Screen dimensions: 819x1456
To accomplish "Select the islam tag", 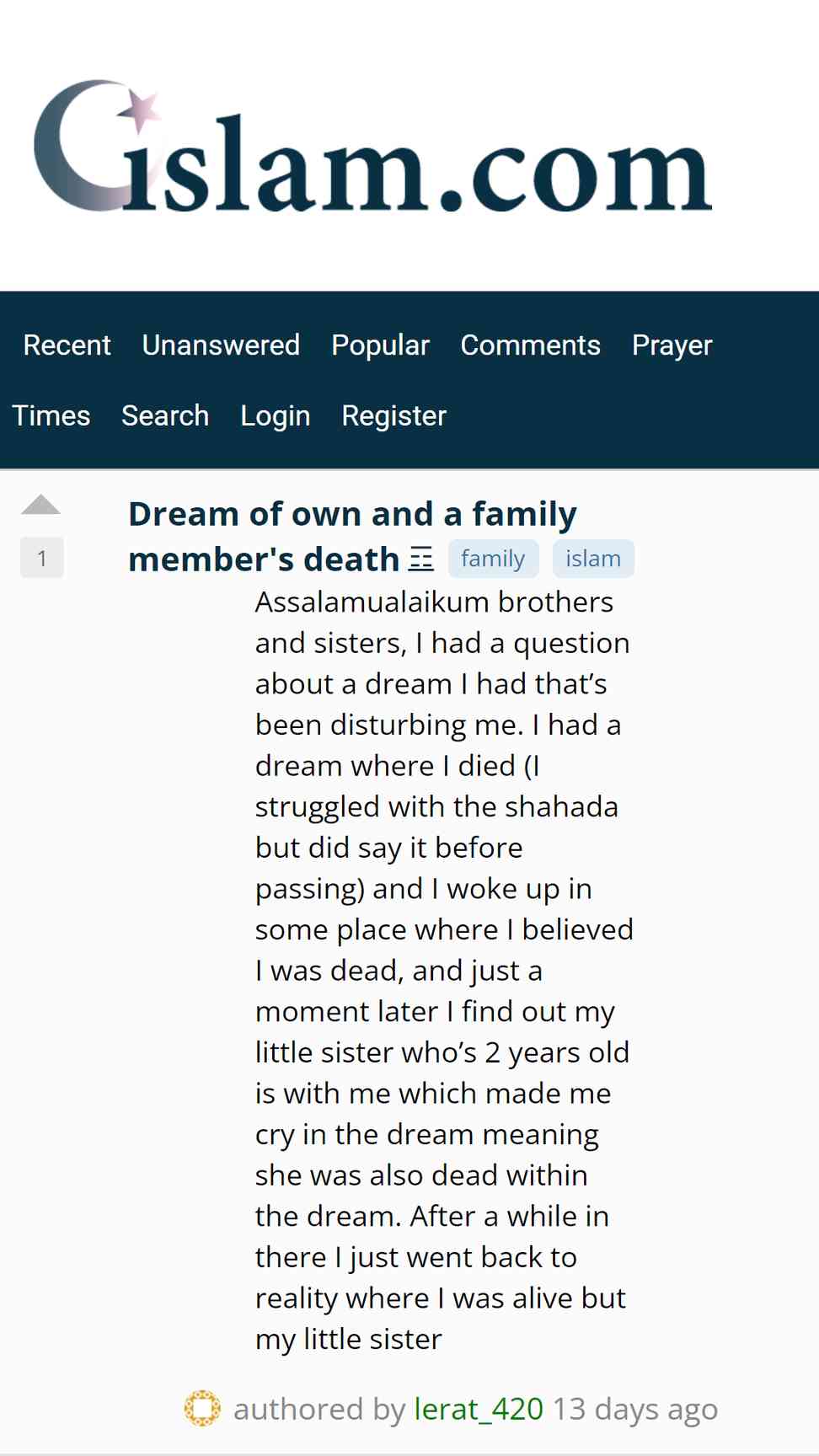I will click(593, 559).
